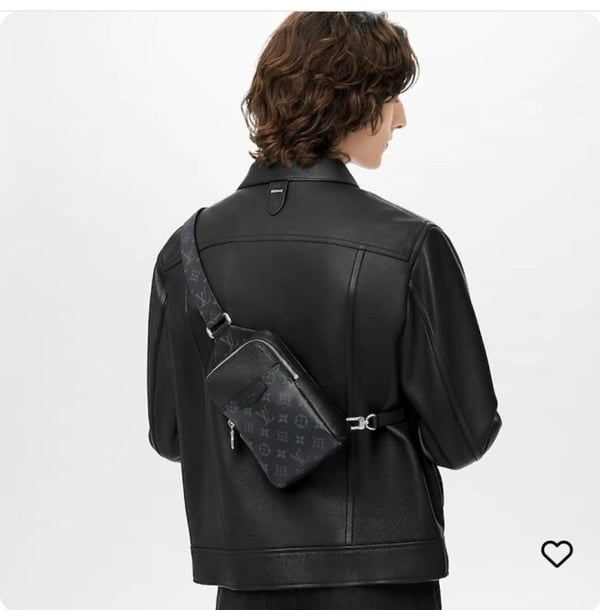Open the sling bag product photo

click(x=300, y=300)
